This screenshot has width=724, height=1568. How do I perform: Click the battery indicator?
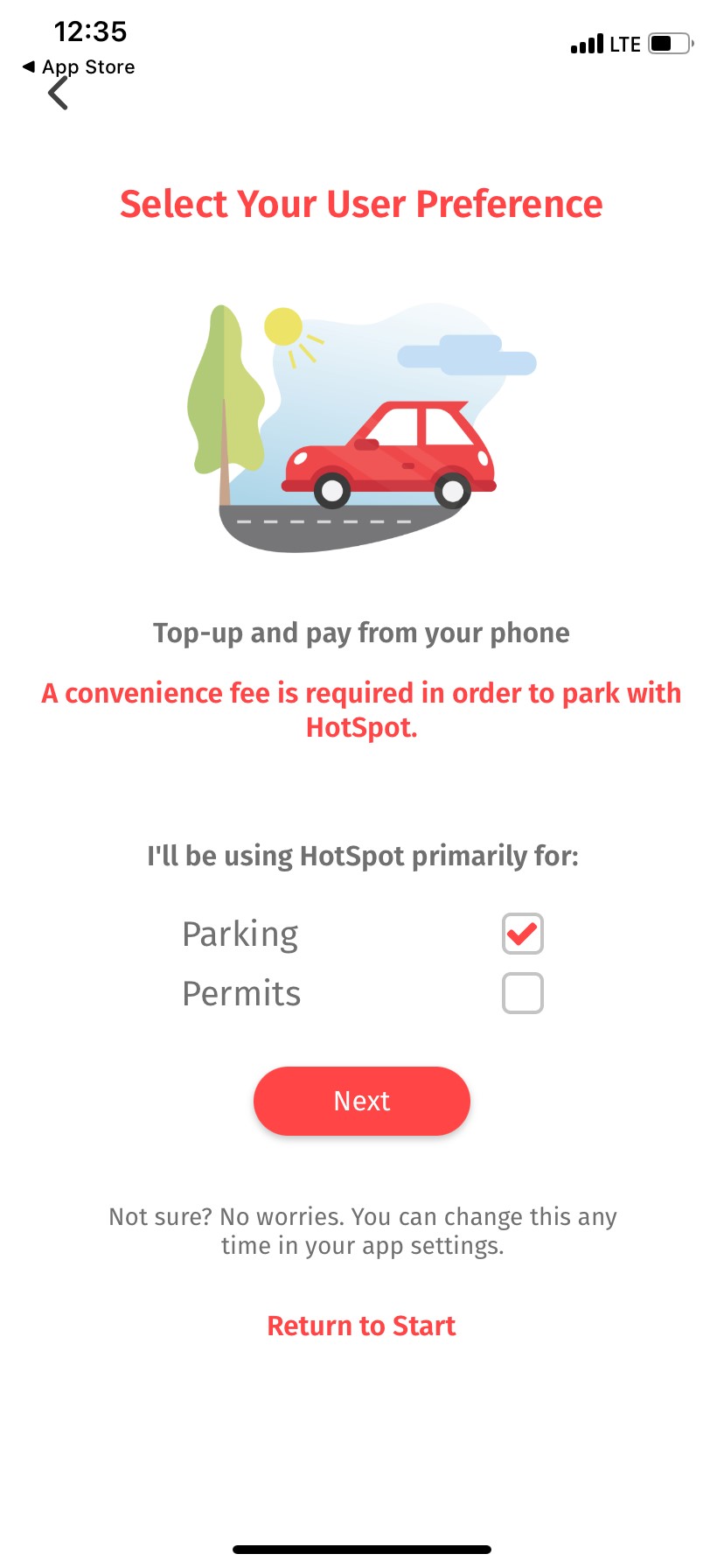tap(667, 43)
